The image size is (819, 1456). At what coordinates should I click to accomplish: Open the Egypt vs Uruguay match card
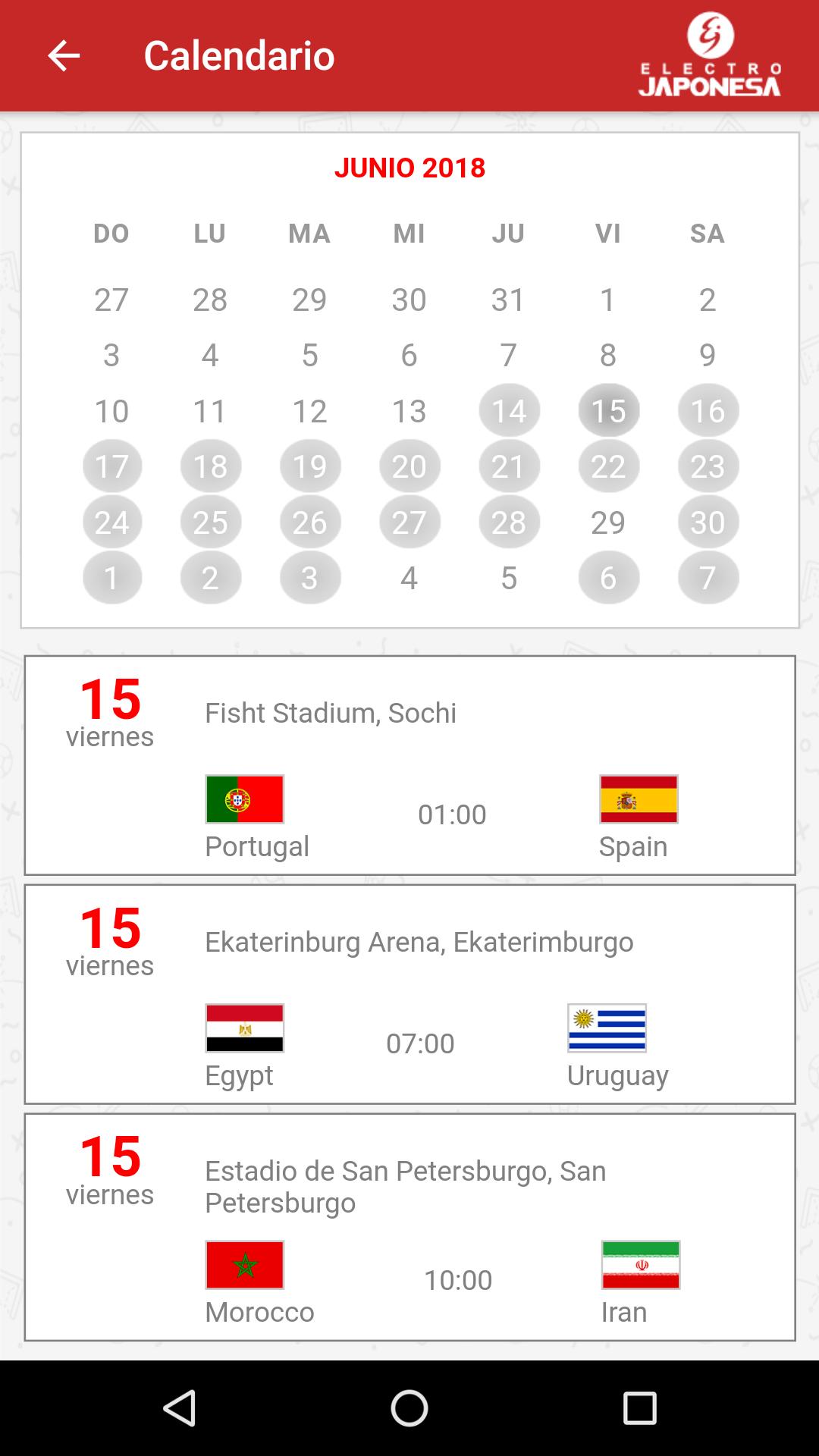[409, 994]
